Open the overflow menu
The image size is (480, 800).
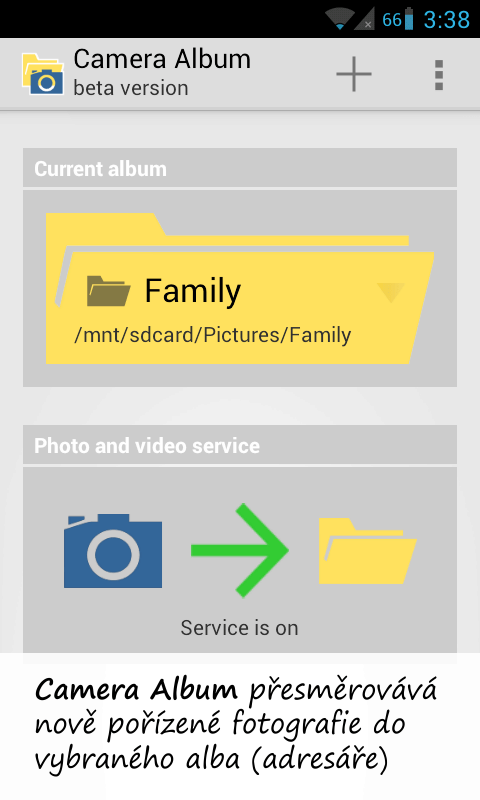point(439,75)
